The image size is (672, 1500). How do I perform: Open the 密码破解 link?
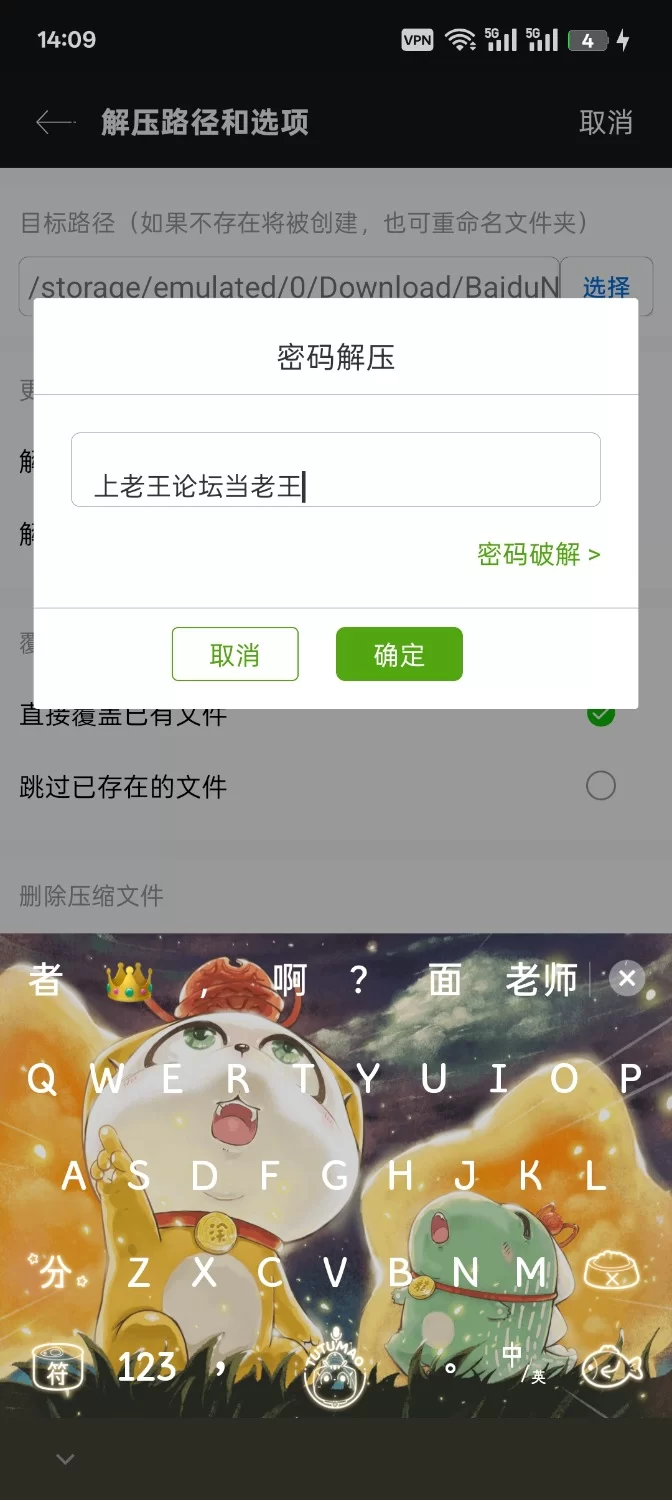coord(538,554)
